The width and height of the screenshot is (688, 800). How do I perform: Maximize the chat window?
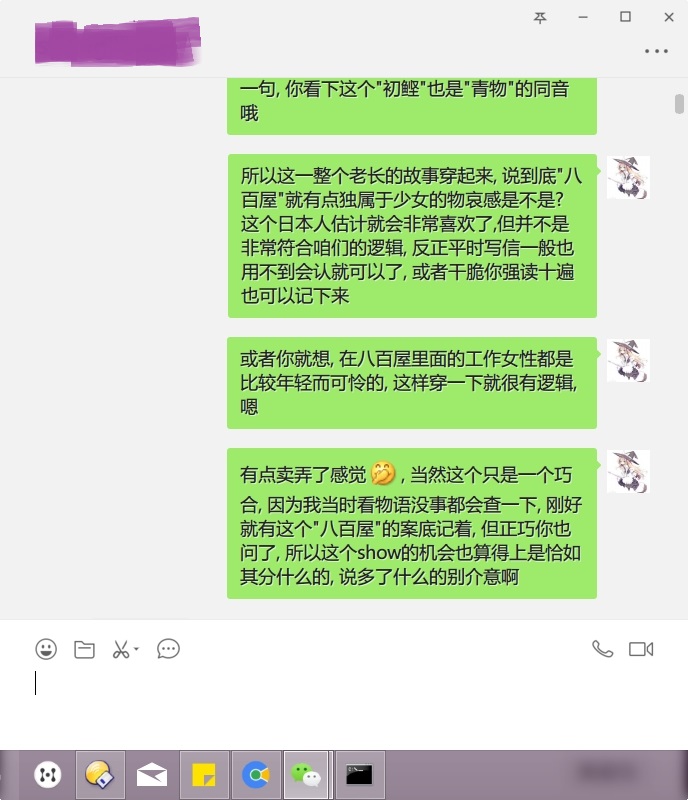tap(626, 17)
